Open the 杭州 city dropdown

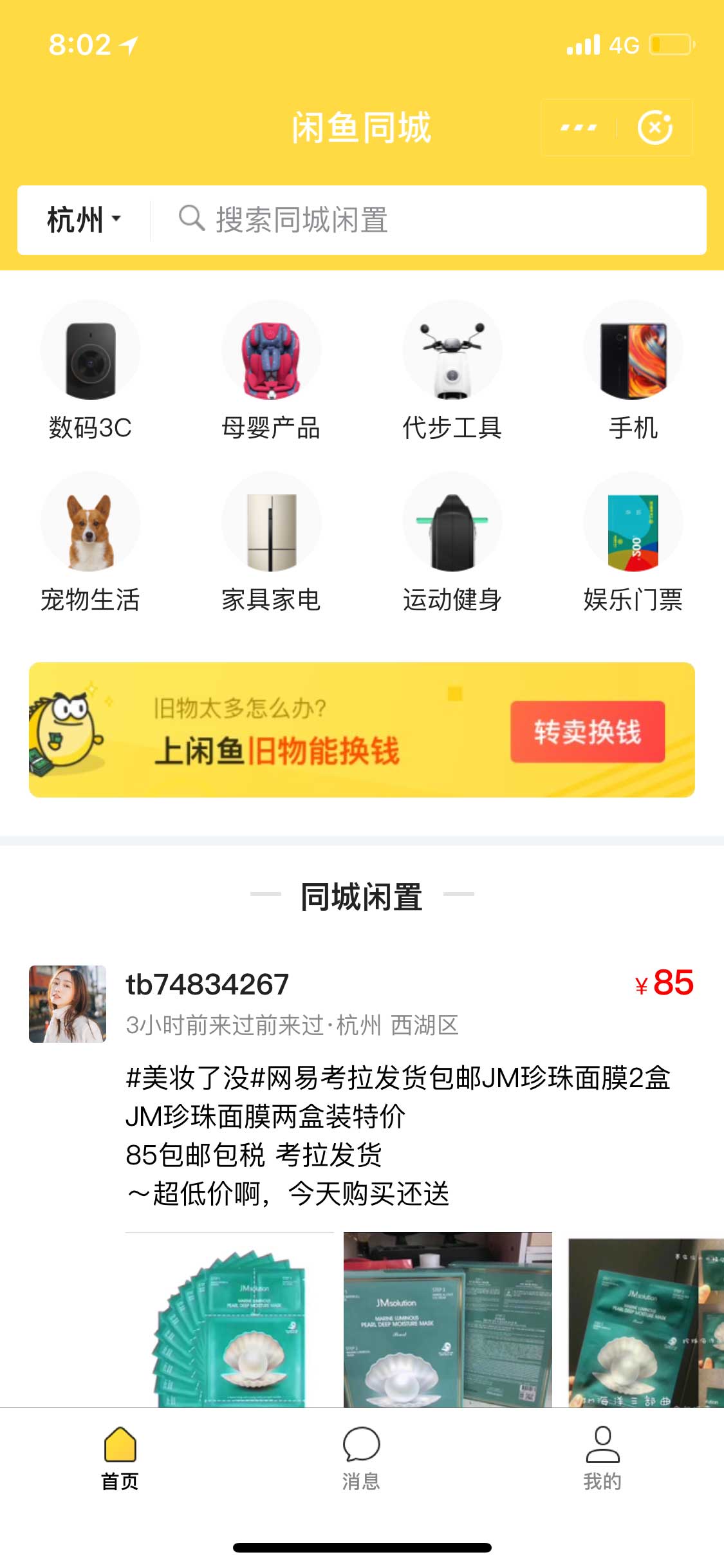point(84,219)
